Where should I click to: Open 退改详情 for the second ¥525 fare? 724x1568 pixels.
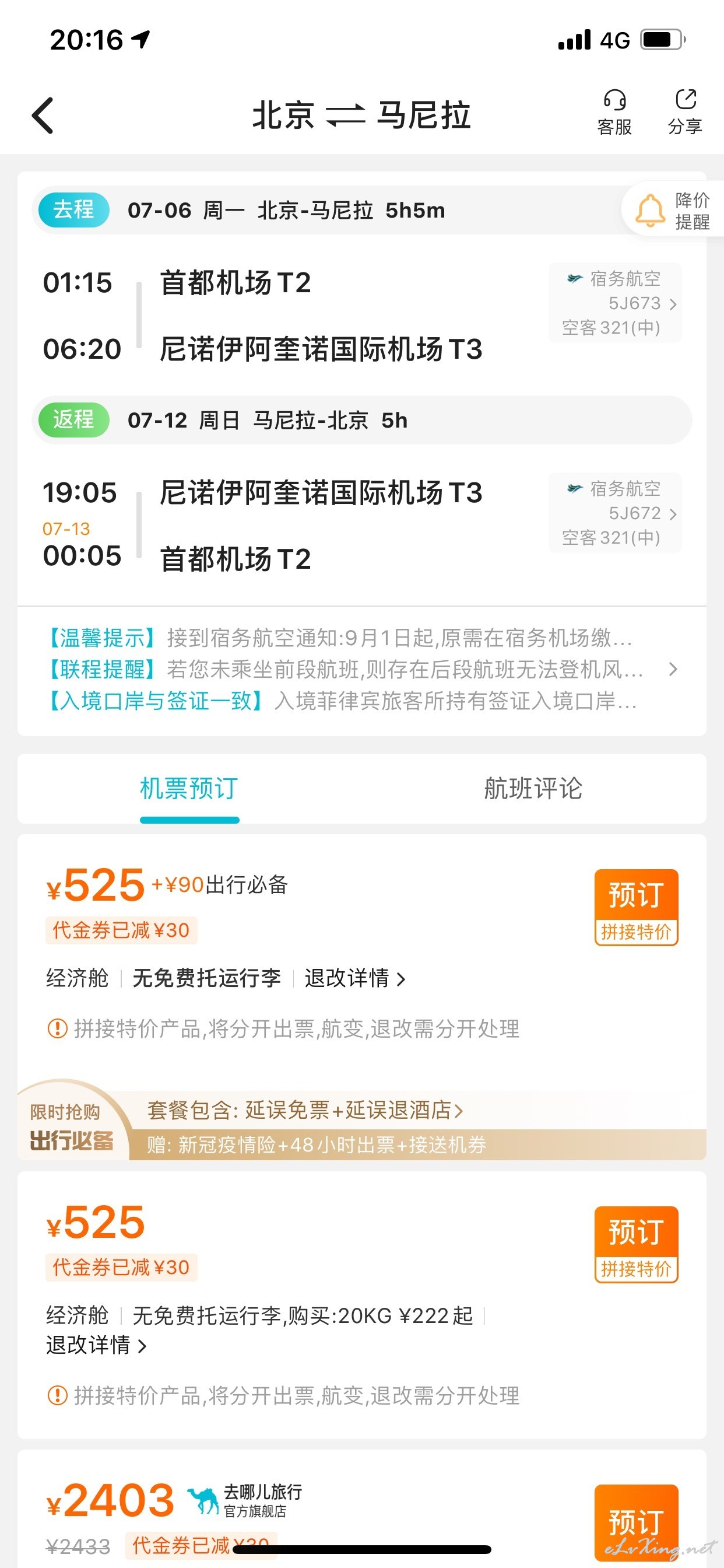(x=97, y=1344)
